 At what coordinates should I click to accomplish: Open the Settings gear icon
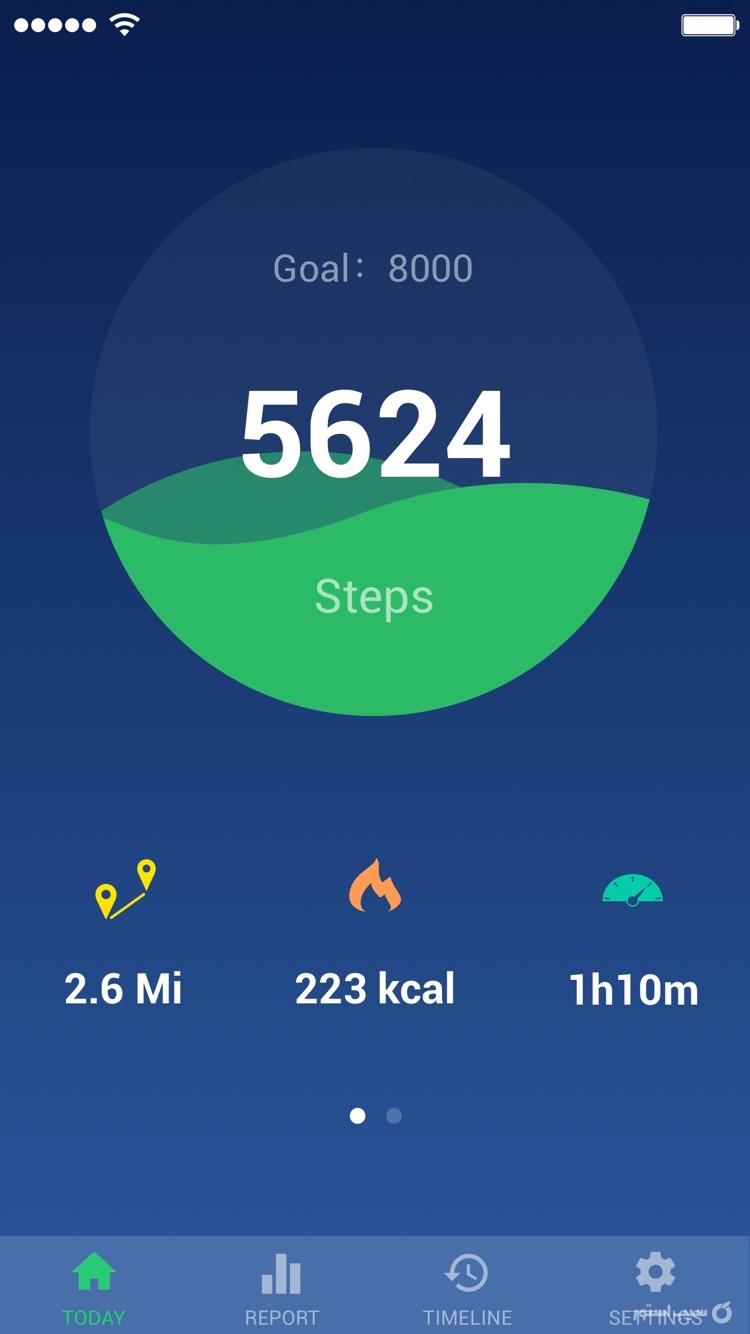[x=654, y=1271]
